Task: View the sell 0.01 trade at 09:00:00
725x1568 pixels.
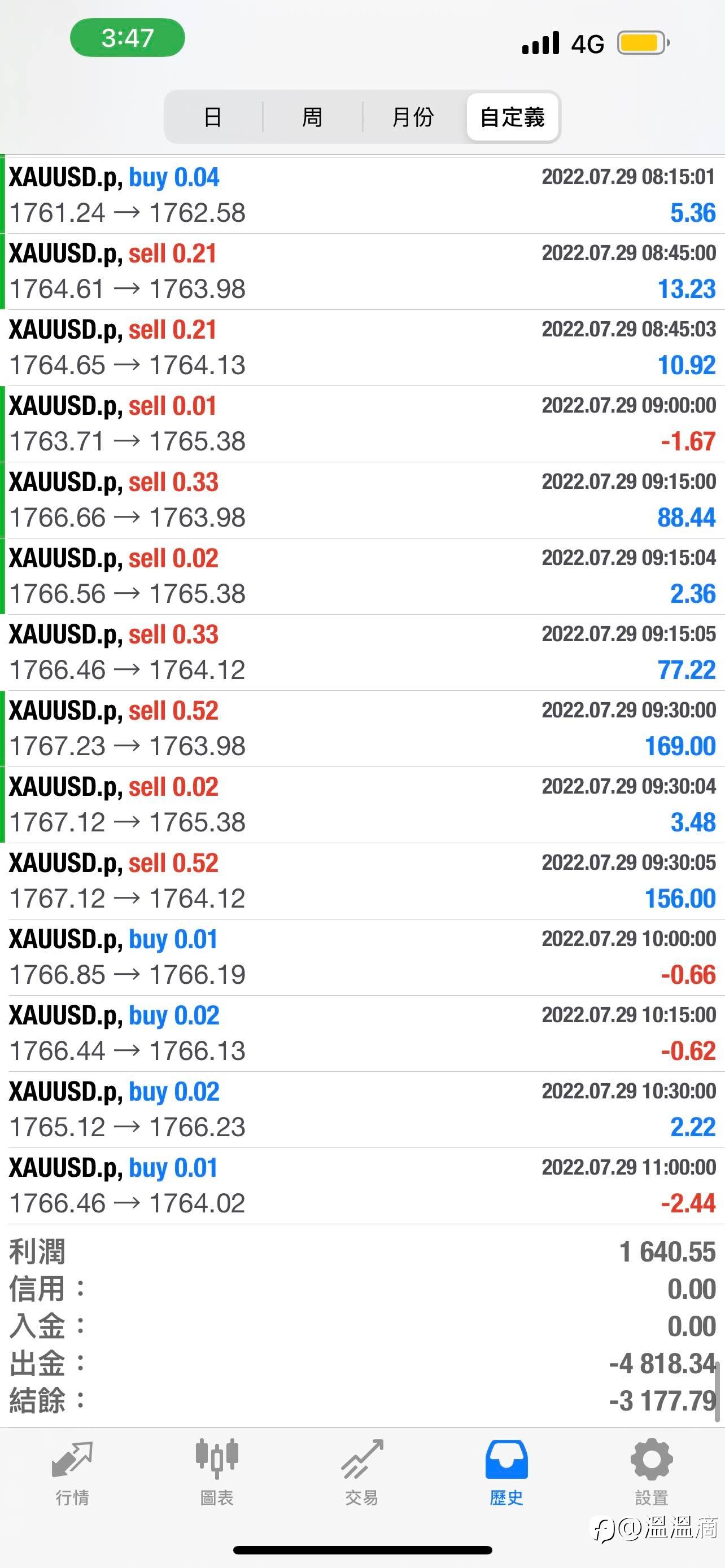Action: (362, 424)
